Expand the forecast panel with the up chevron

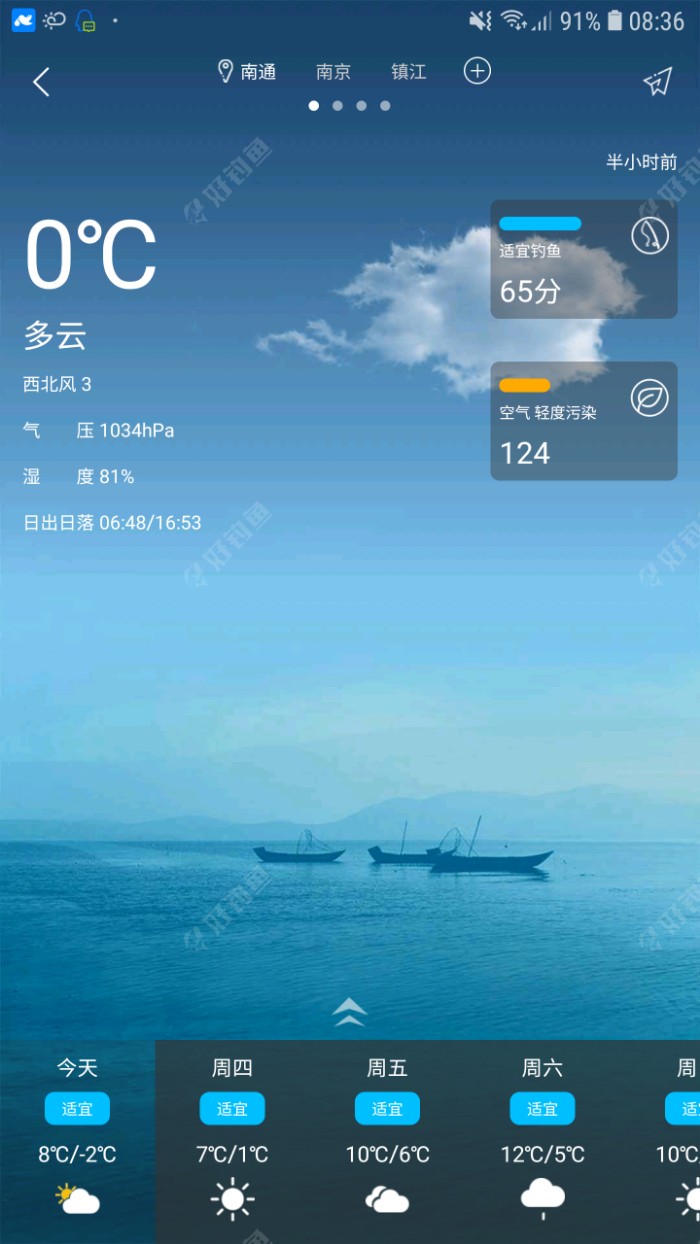349,1012
